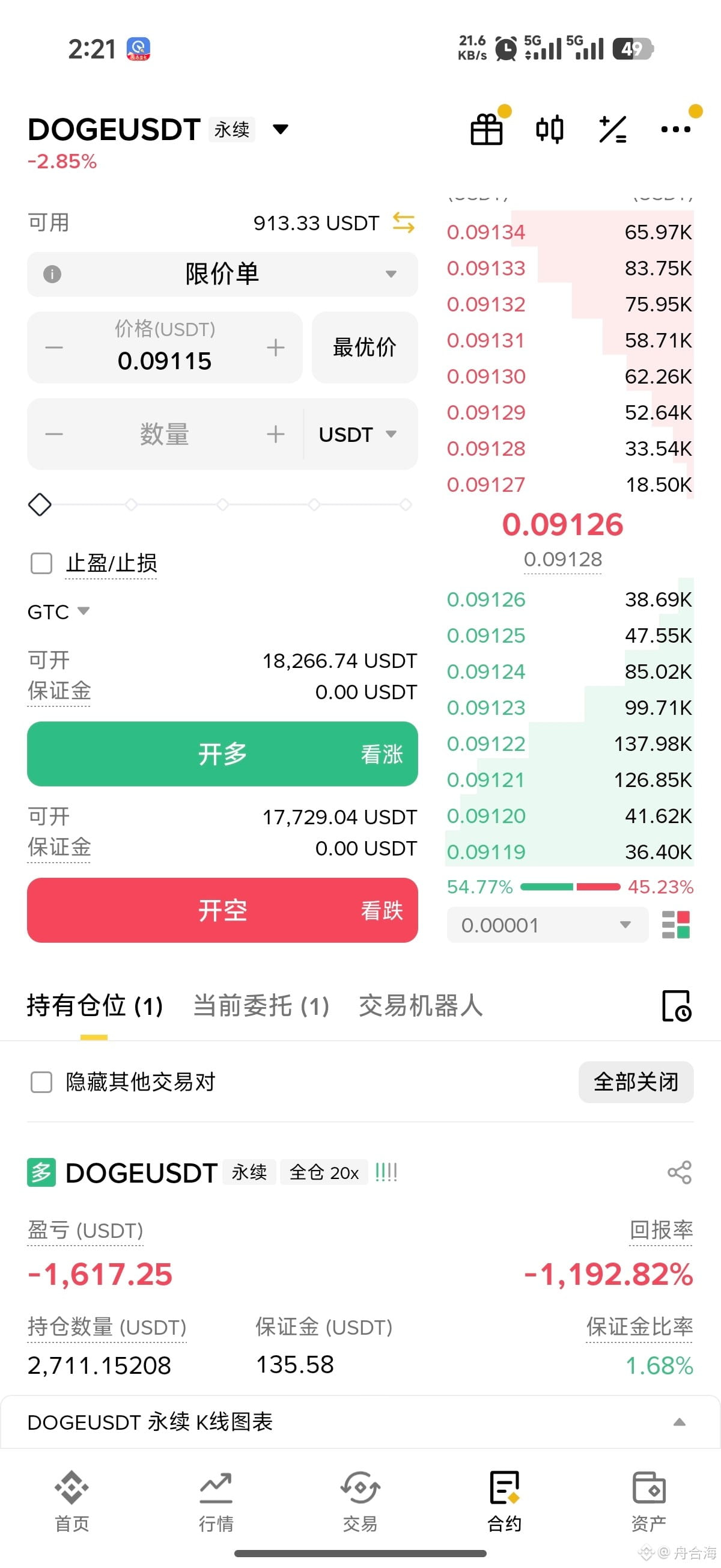Switch to 交易机器人 tab
The image size is (721, 1568).
[421, 1006]
